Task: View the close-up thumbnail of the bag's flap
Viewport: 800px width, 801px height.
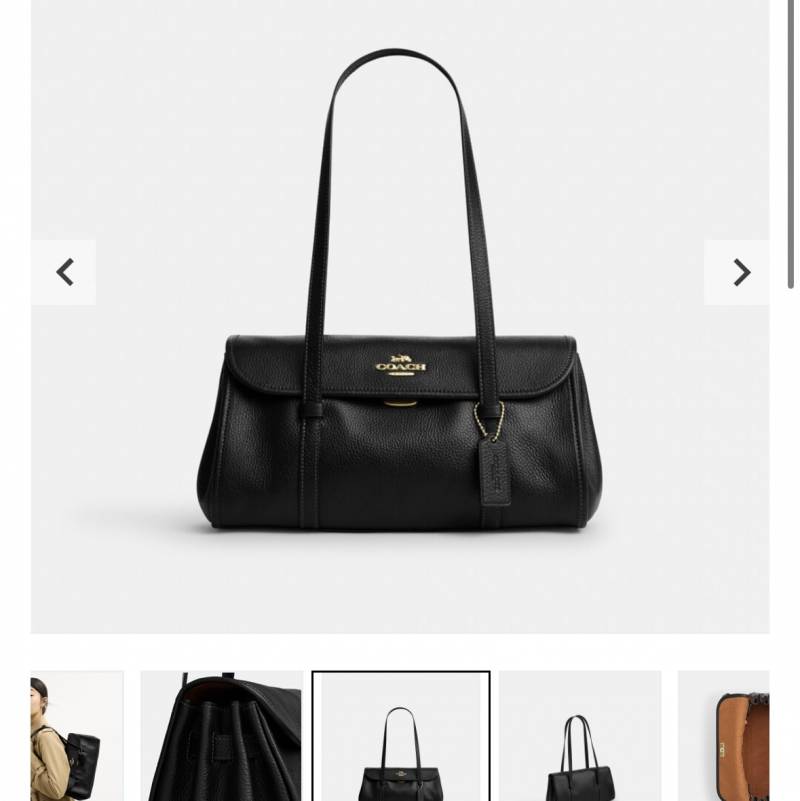Action: [x=221, y=736]
